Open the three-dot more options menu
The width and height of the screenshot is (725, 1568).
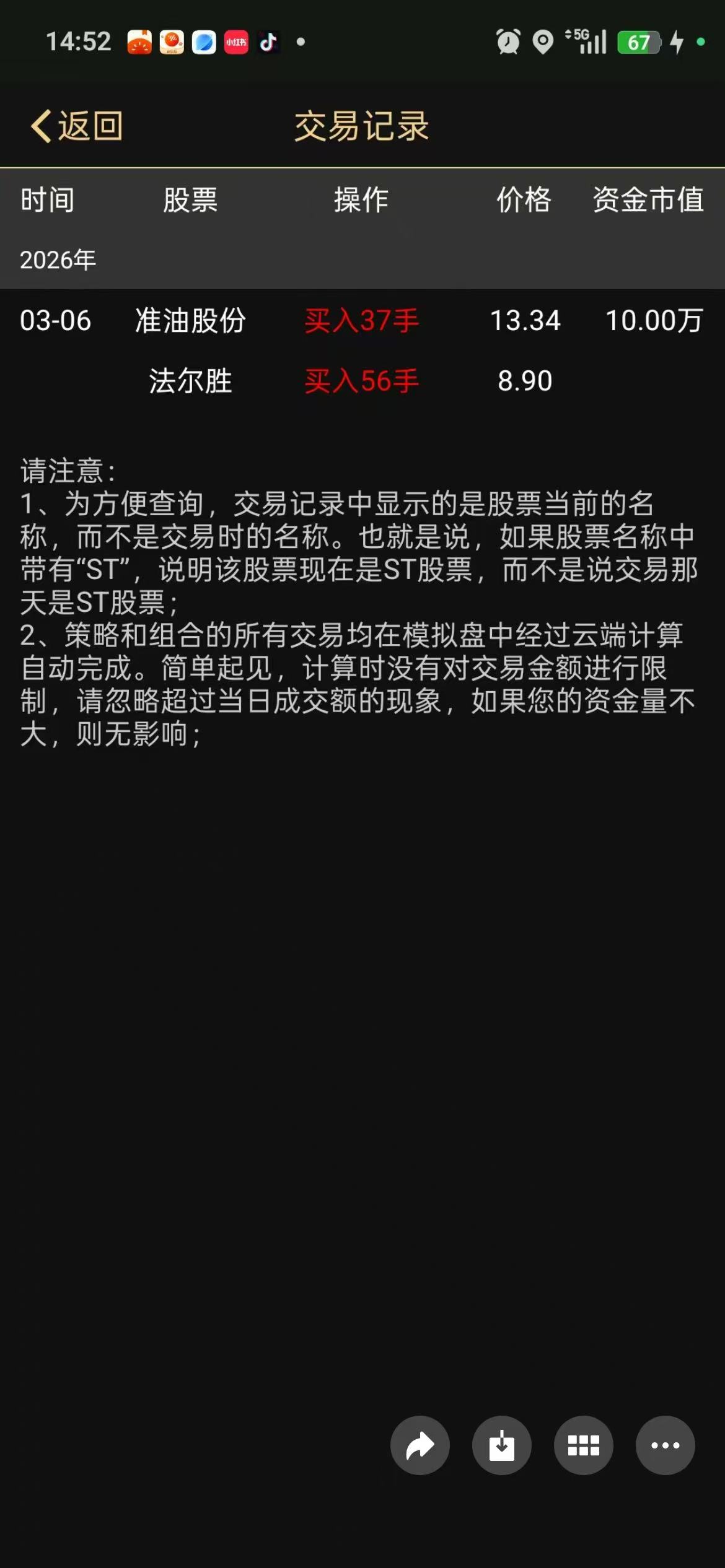point(665,1445)
